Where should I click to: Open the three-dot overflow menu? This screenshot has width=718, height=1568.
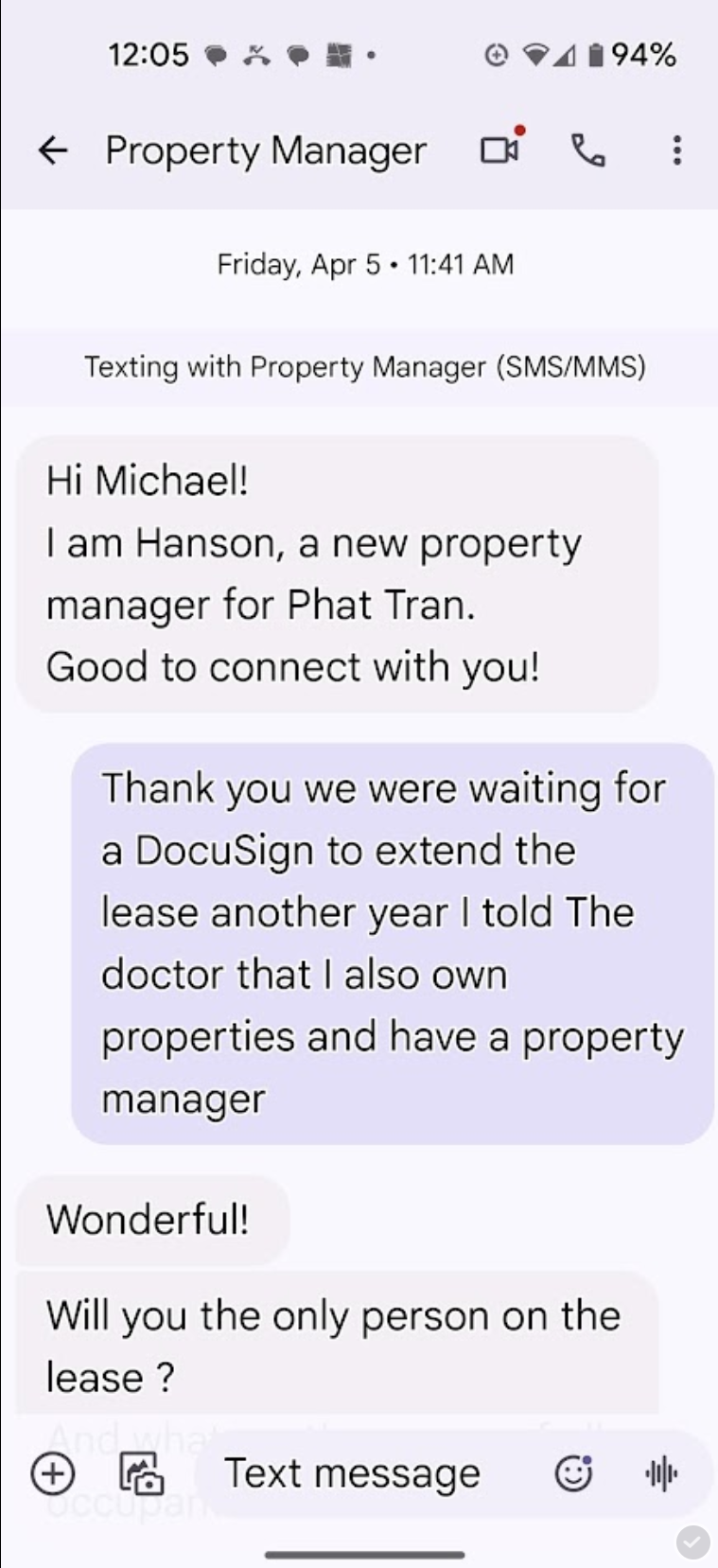(x=676, y=150)
